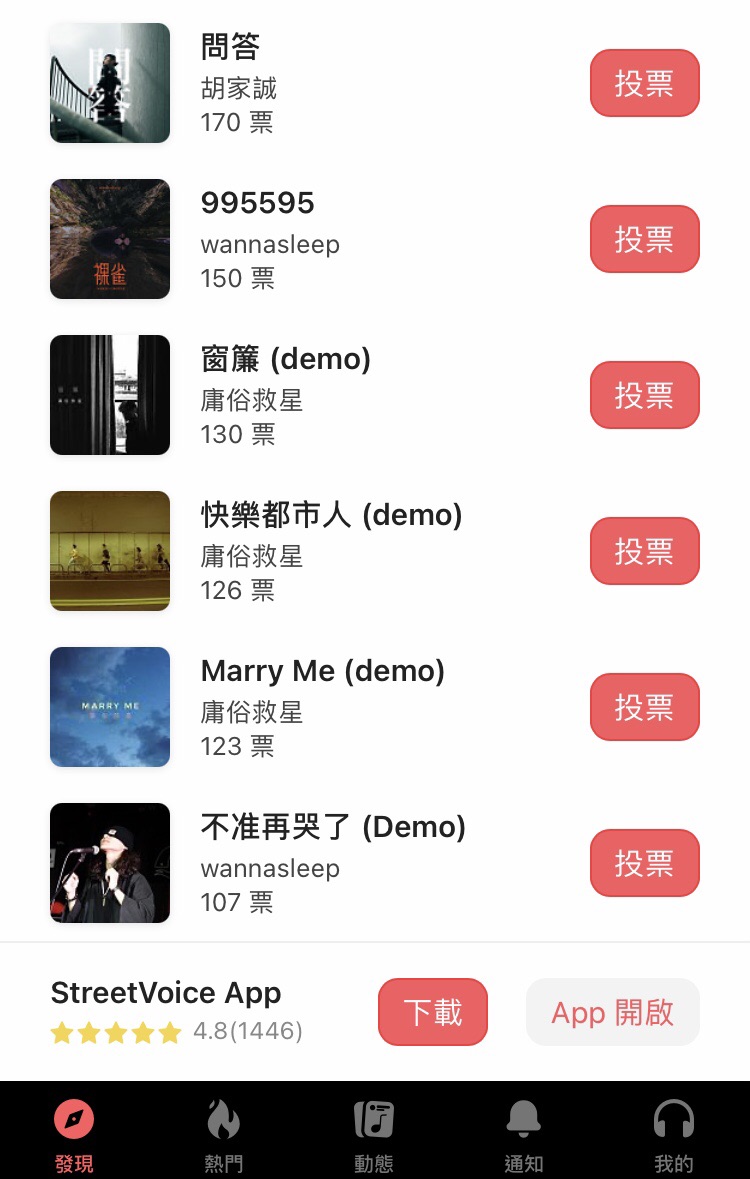Image resolution: width=750 pixels, height=1179 pixels.
Task: Give a vote to Marry Me (demo)
Action: click(x=644, y=707)
